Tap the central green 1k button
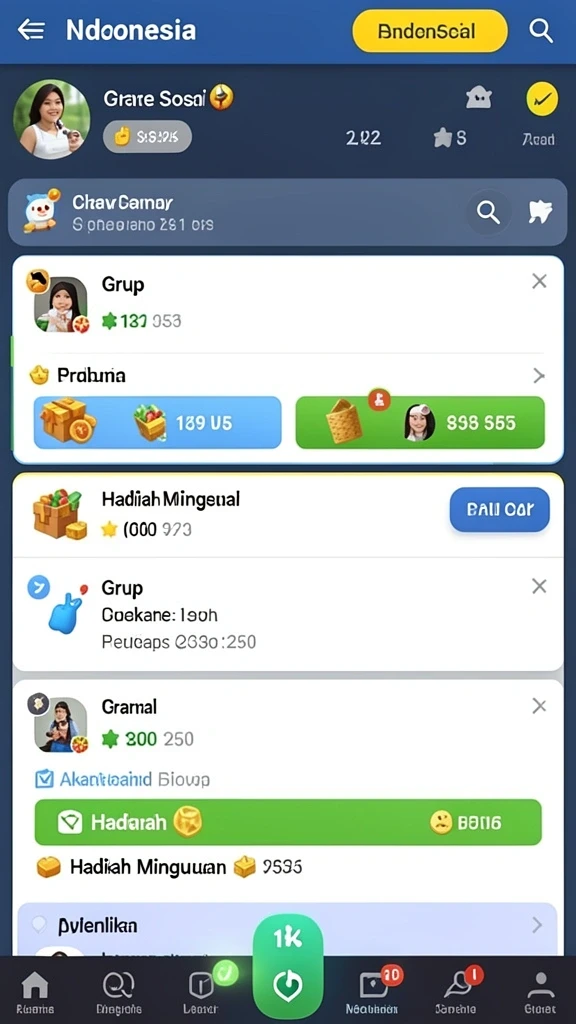 tap(288, 966)
